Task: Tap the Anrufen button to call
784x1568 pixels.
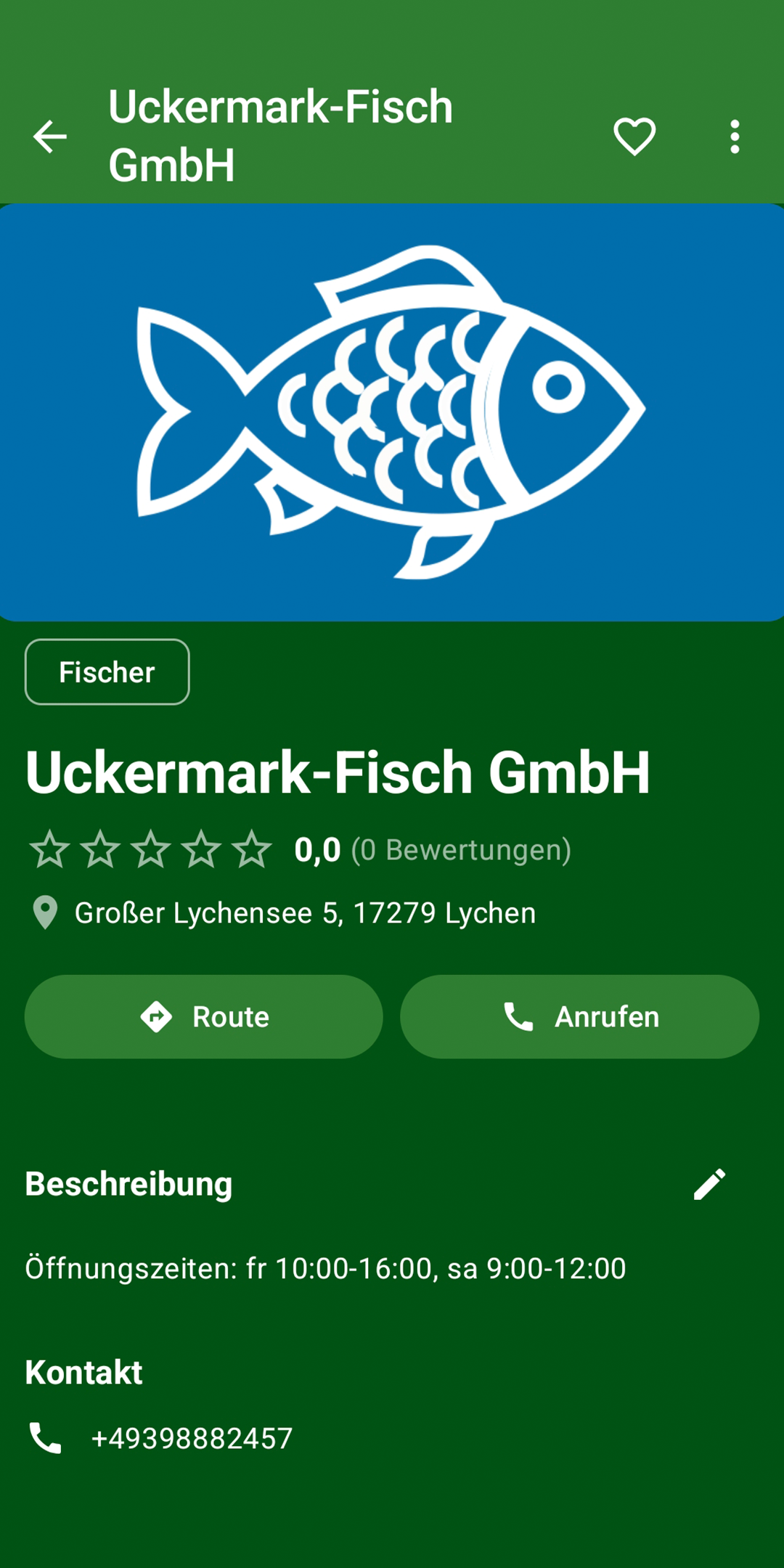Action: (x=579, y=1016)
